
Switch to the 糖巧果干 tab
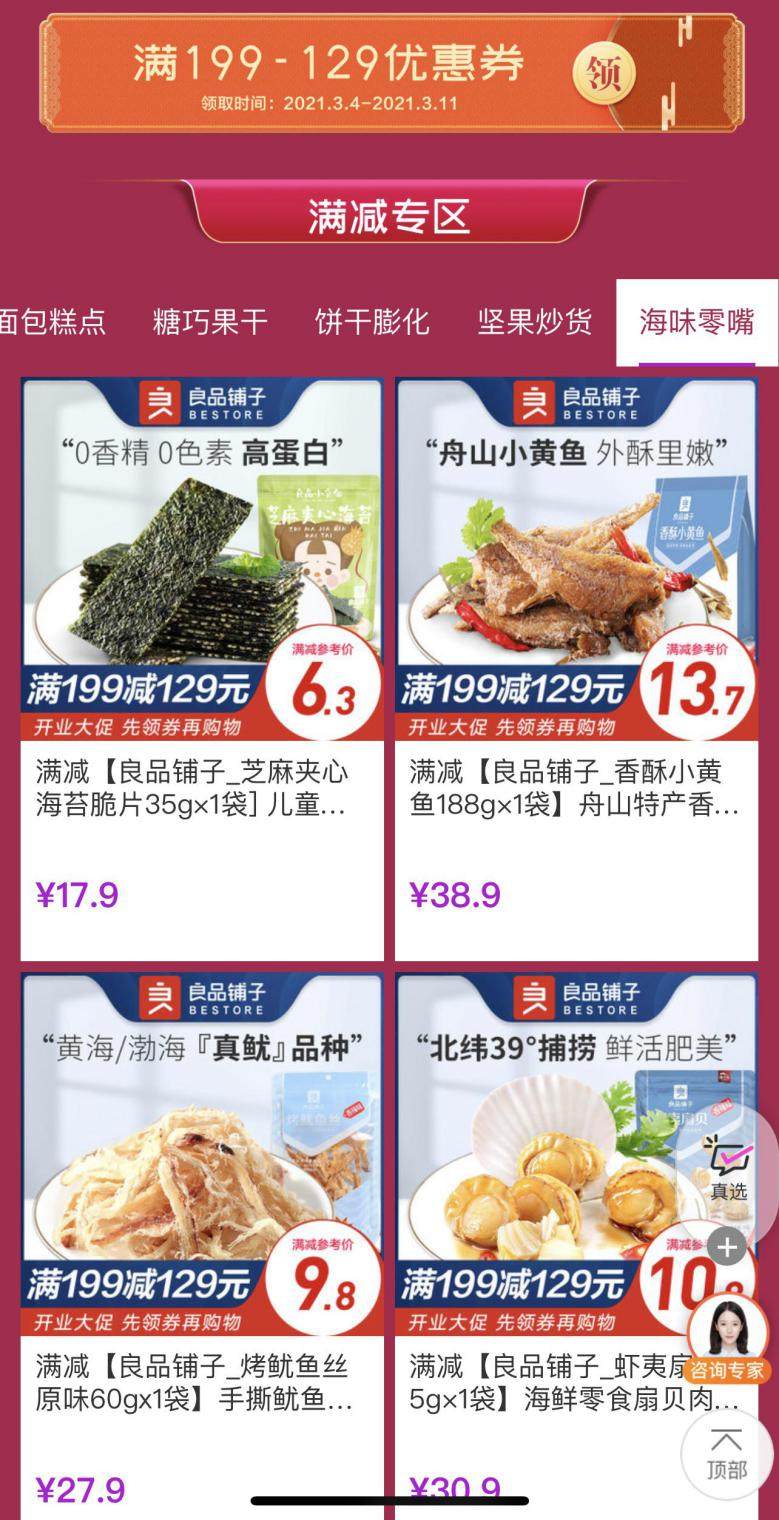click(210, 322)
